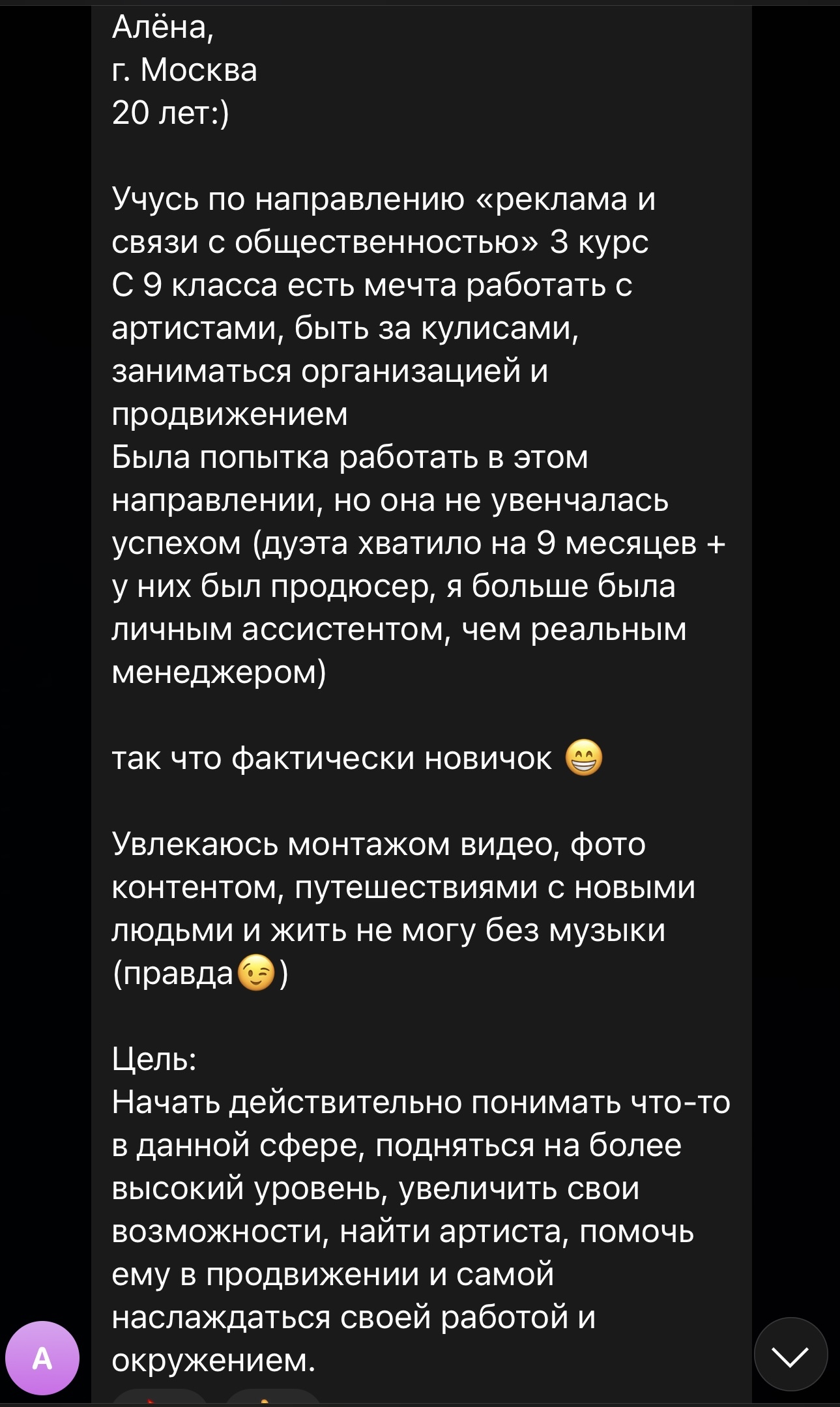Jump to the latest messages with the down arrow
The image size is (840, 1407).
790,1354
